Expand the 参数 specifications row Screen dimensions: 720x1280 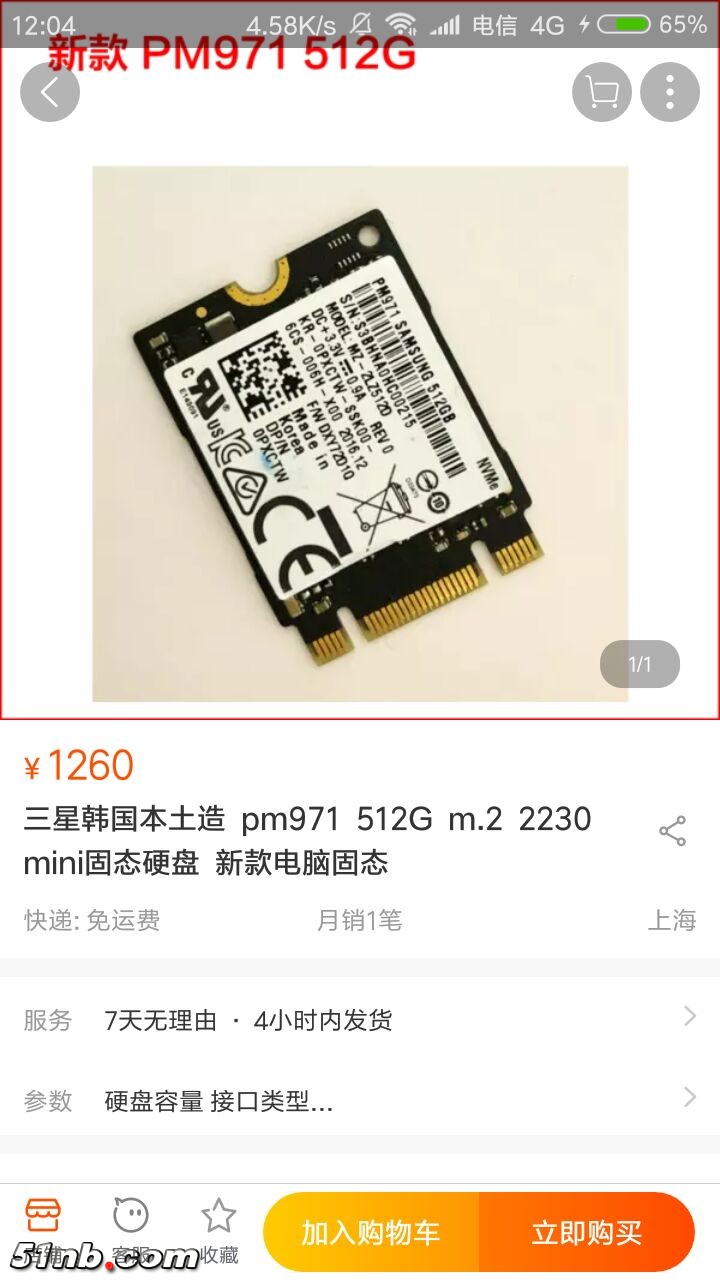[x=360, y=1100]
